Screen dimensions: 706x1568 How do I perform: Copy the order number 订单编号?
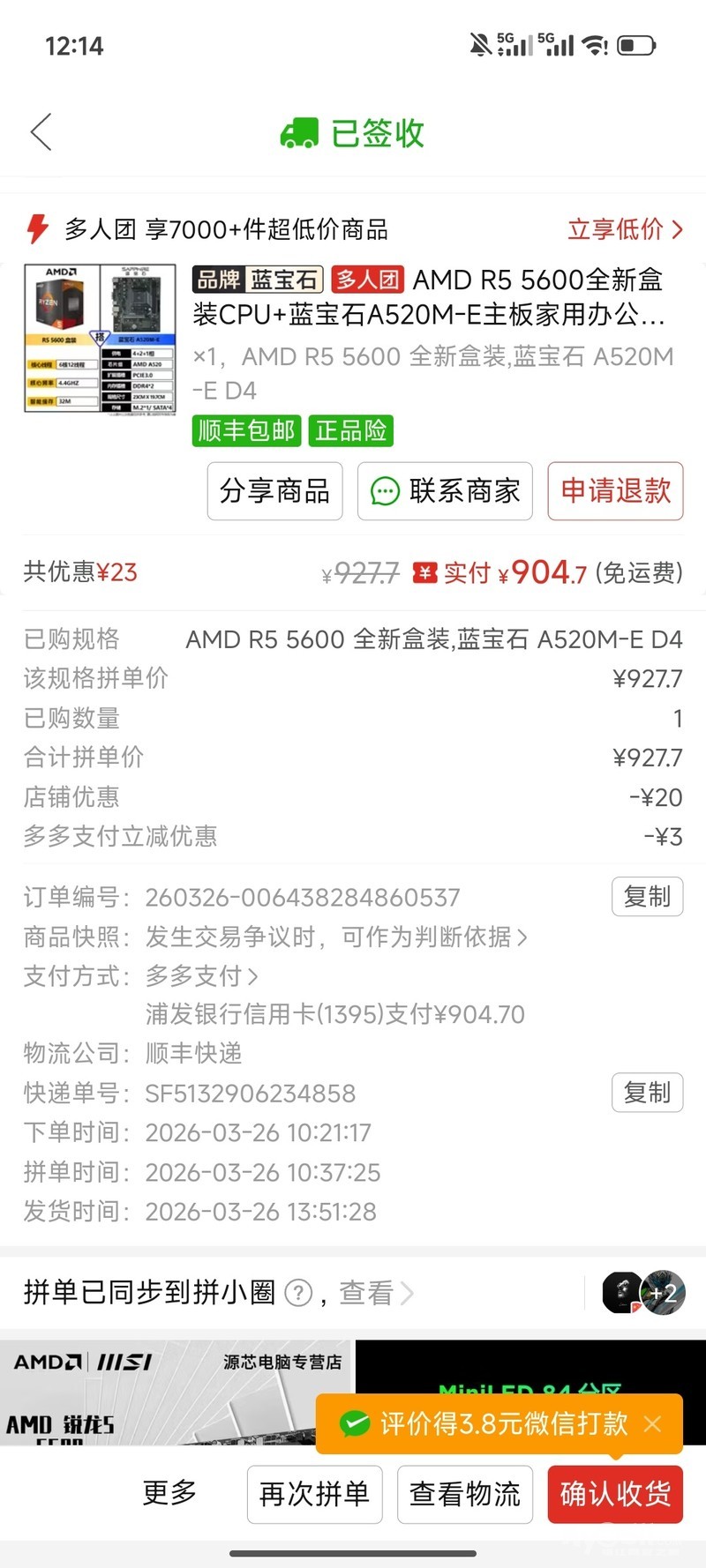(647, 897)
